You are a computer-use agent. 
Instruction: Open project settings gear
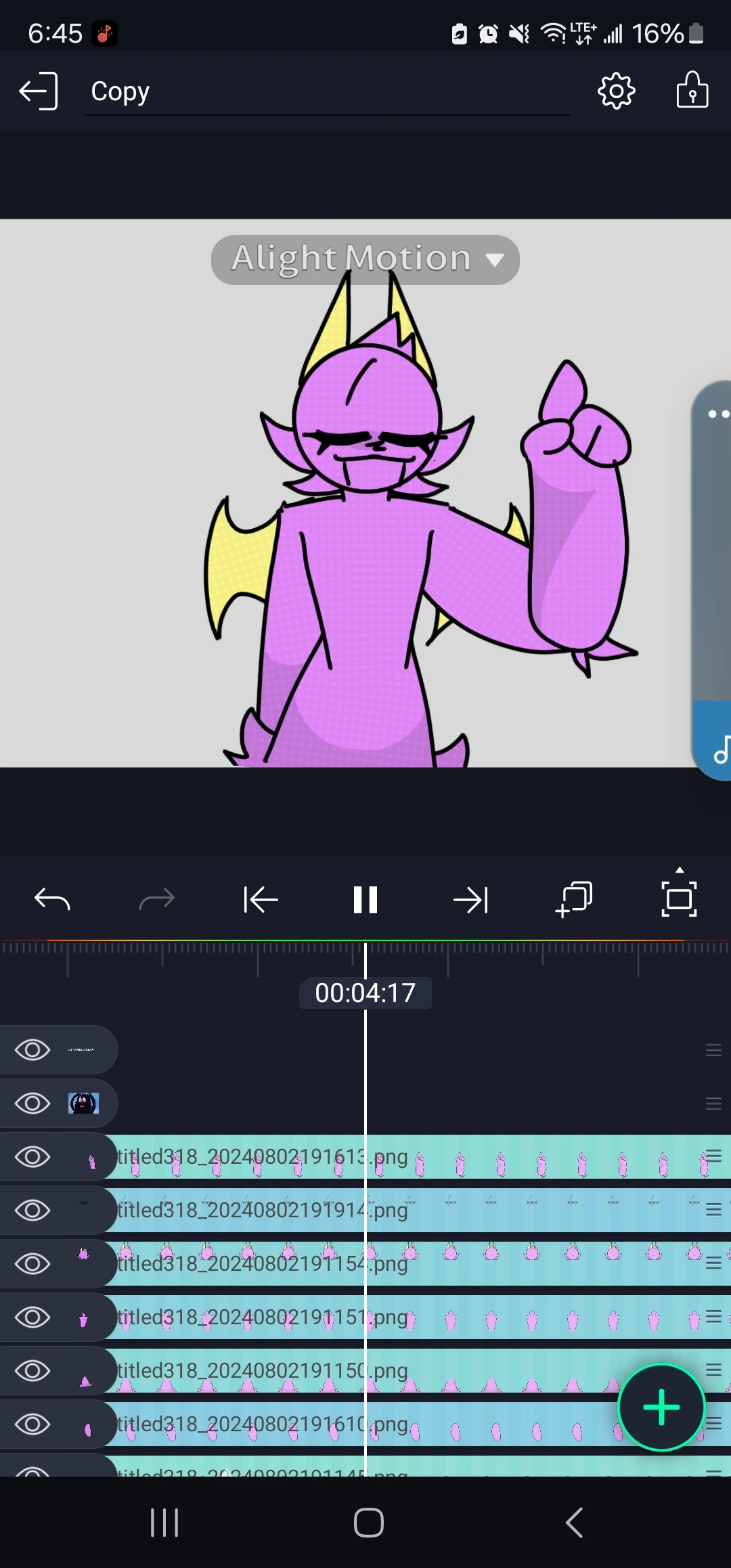click(616, 91)
